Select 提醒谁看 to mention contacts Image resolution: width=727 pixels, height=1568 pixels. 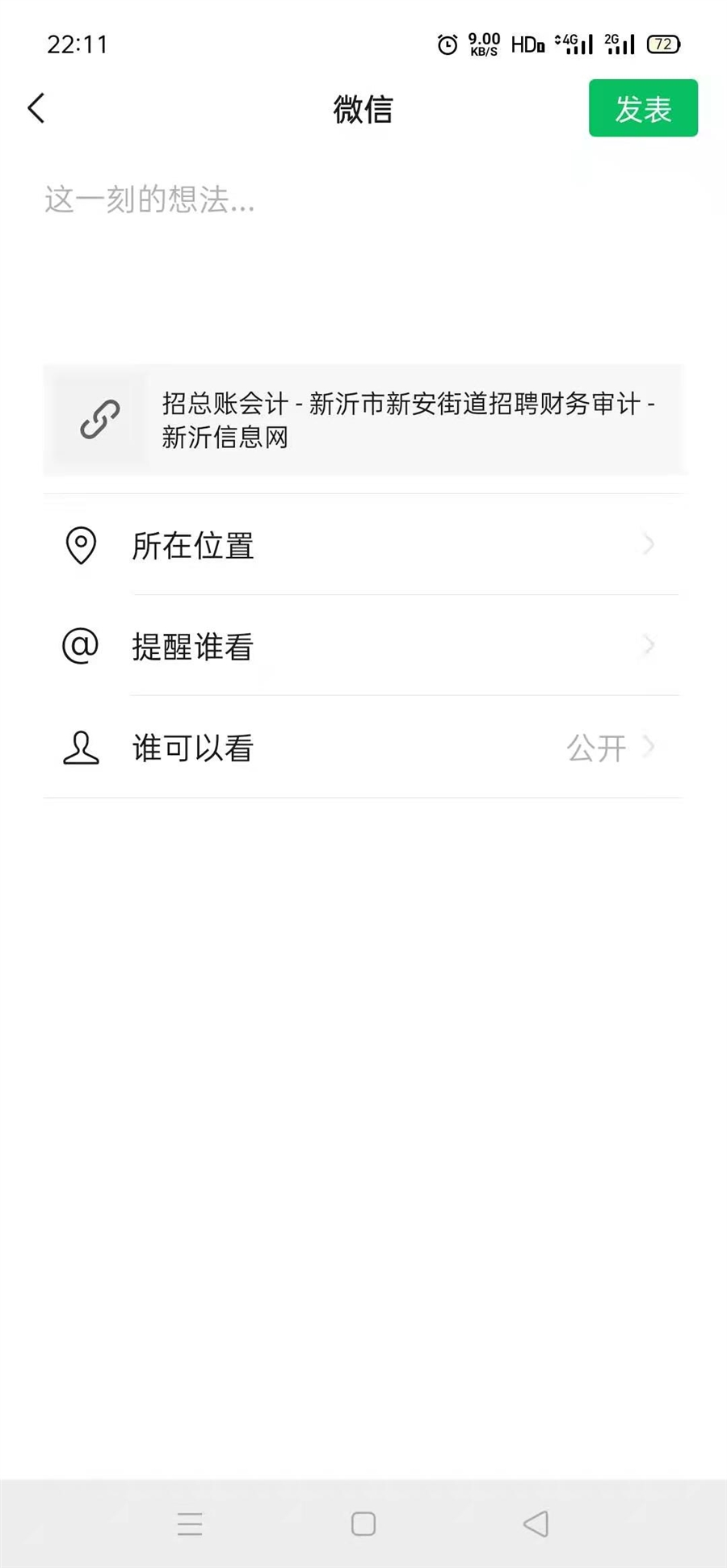tap(363, 646)
